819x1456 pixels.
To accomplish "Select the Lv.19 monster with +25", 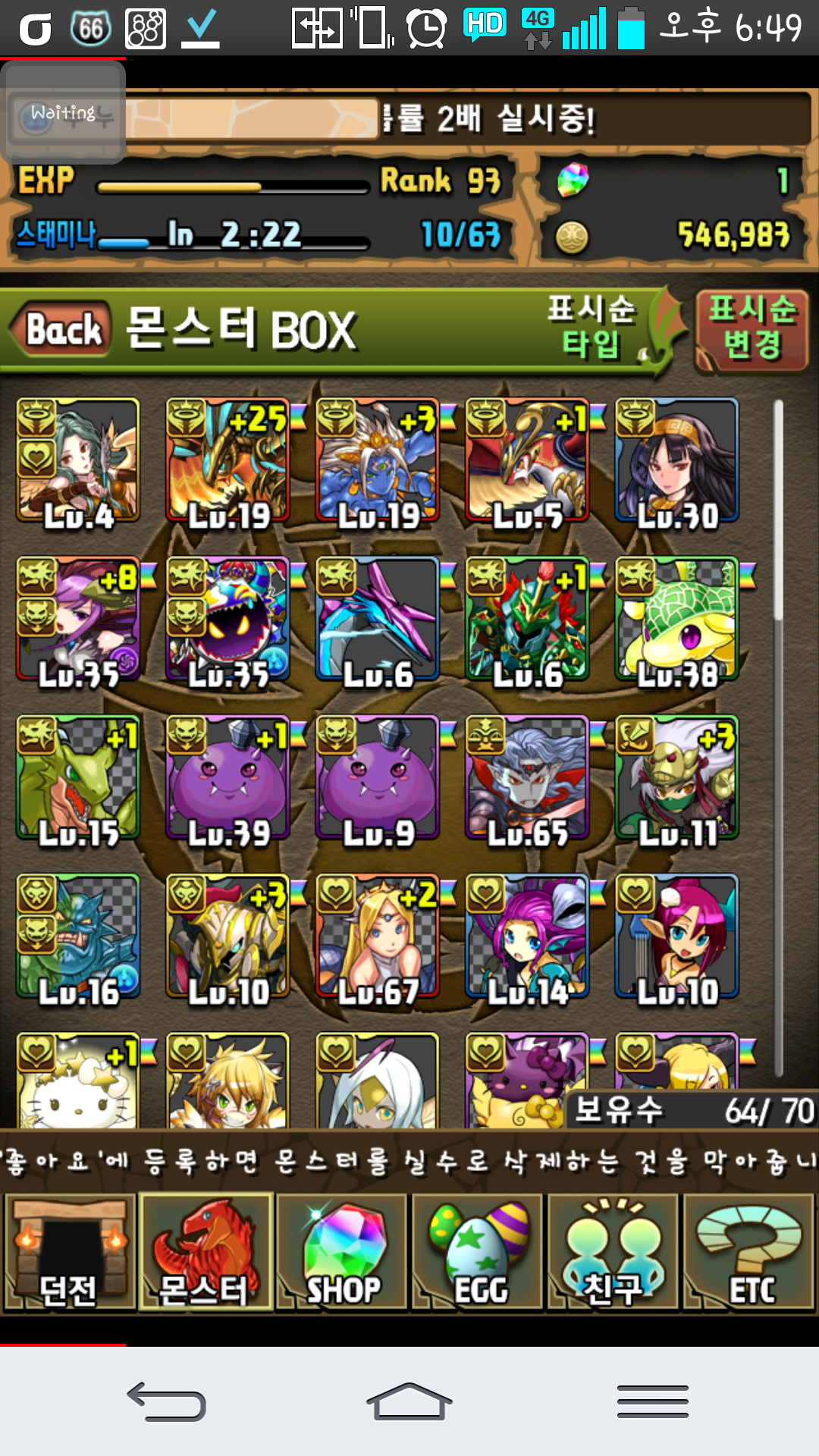I will [228, 461].
